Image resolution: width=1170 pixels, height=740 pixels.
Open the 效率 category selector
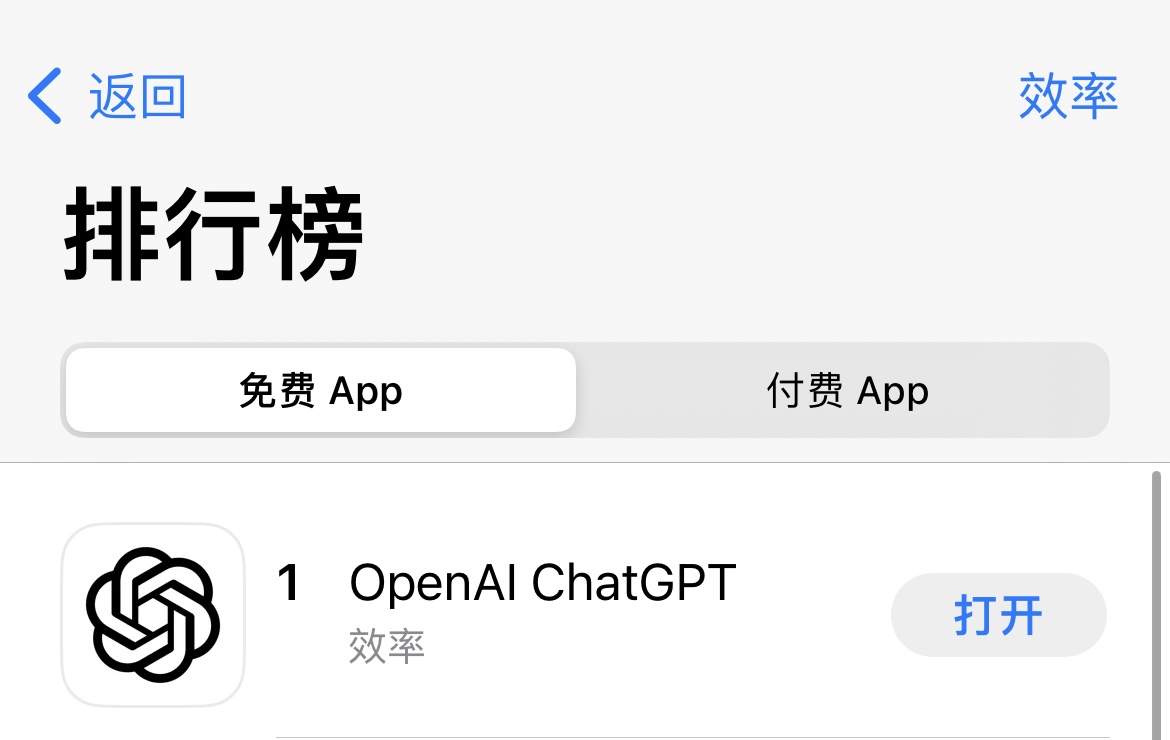1067,97
